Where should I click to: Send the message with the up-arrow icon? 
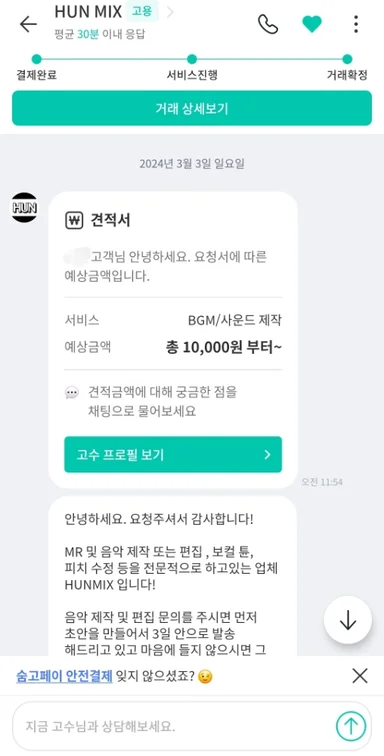[351, 726]
